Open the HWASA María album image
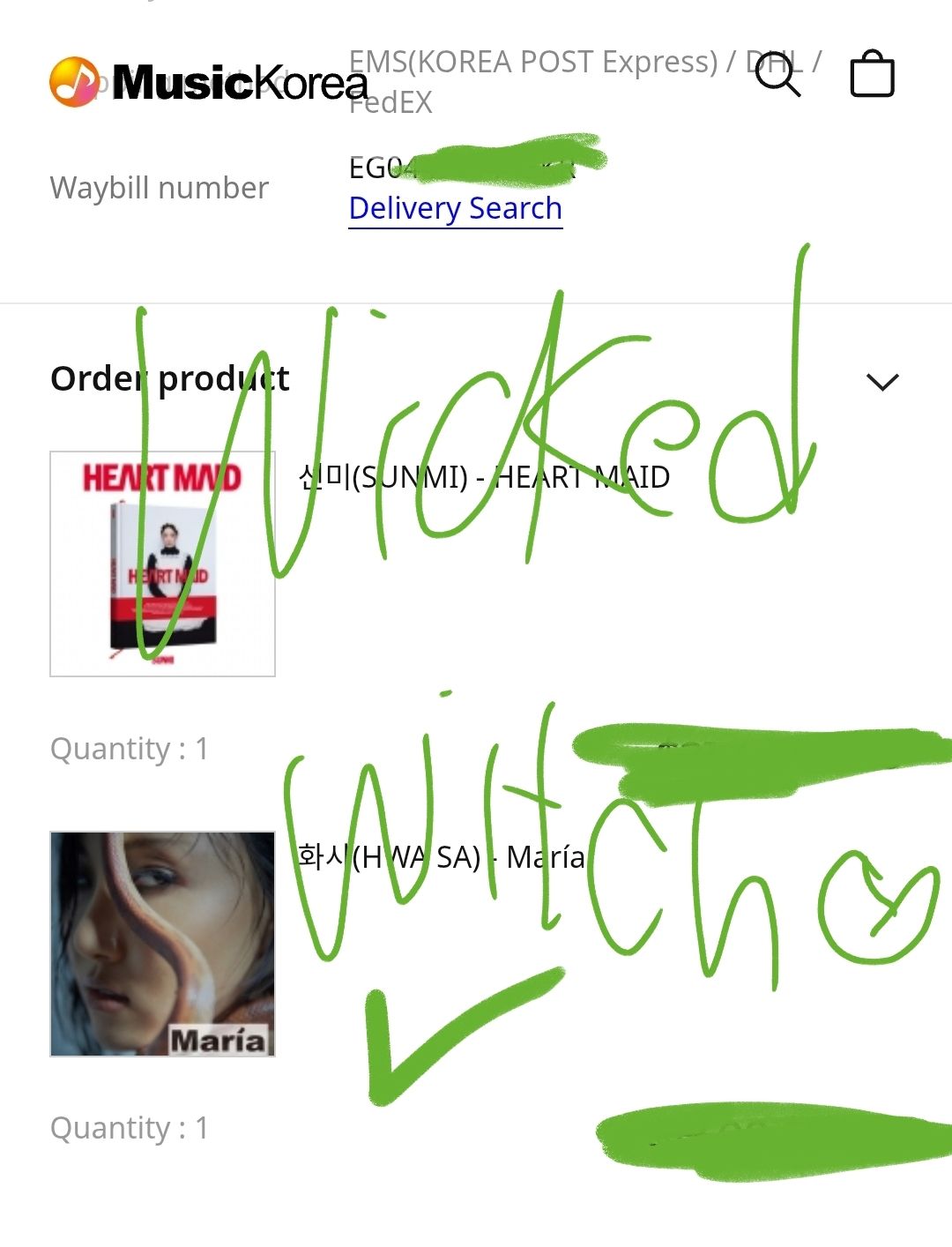952x1247 pixels. 163,944
